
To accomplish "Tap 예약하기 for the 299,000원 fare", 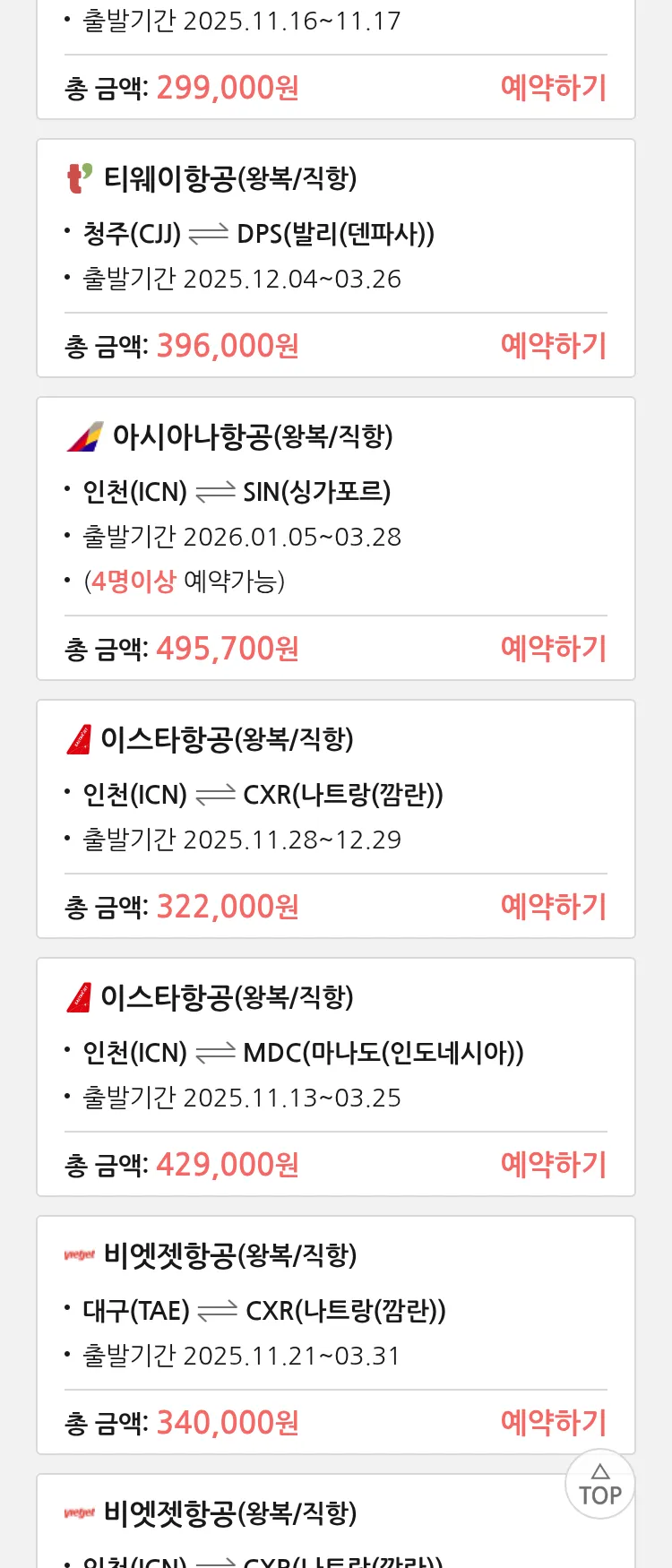I will 553,88.
